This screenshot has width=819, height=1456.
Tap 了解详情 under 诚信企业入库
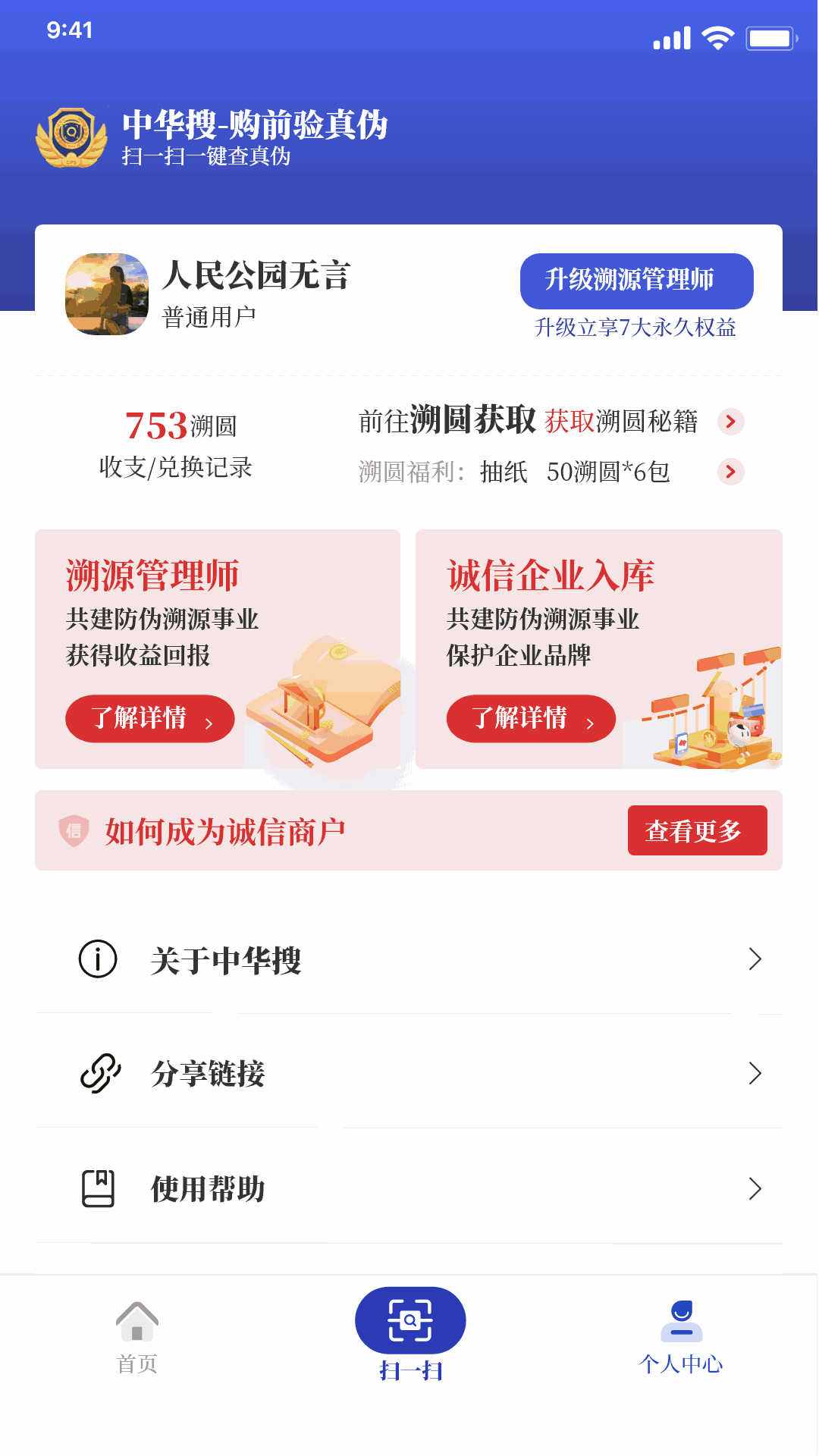point(530,718)
